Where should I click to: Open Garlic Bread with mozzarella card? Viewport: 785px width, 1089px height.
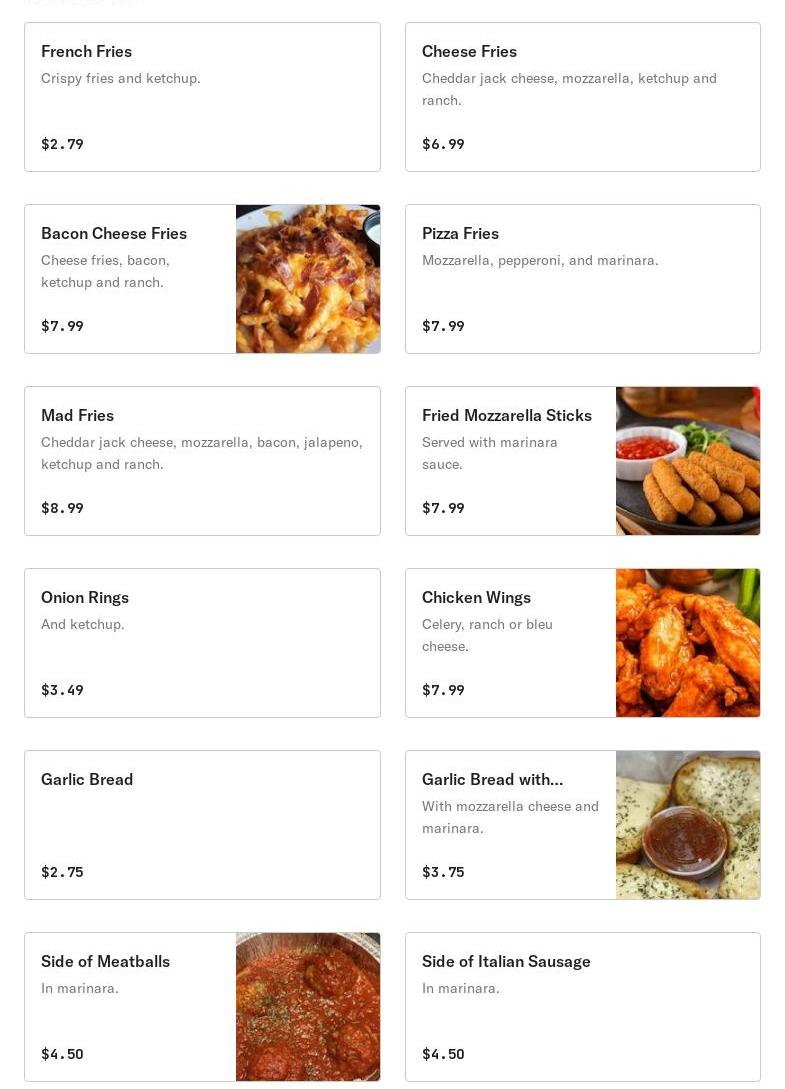click(582, 825)
